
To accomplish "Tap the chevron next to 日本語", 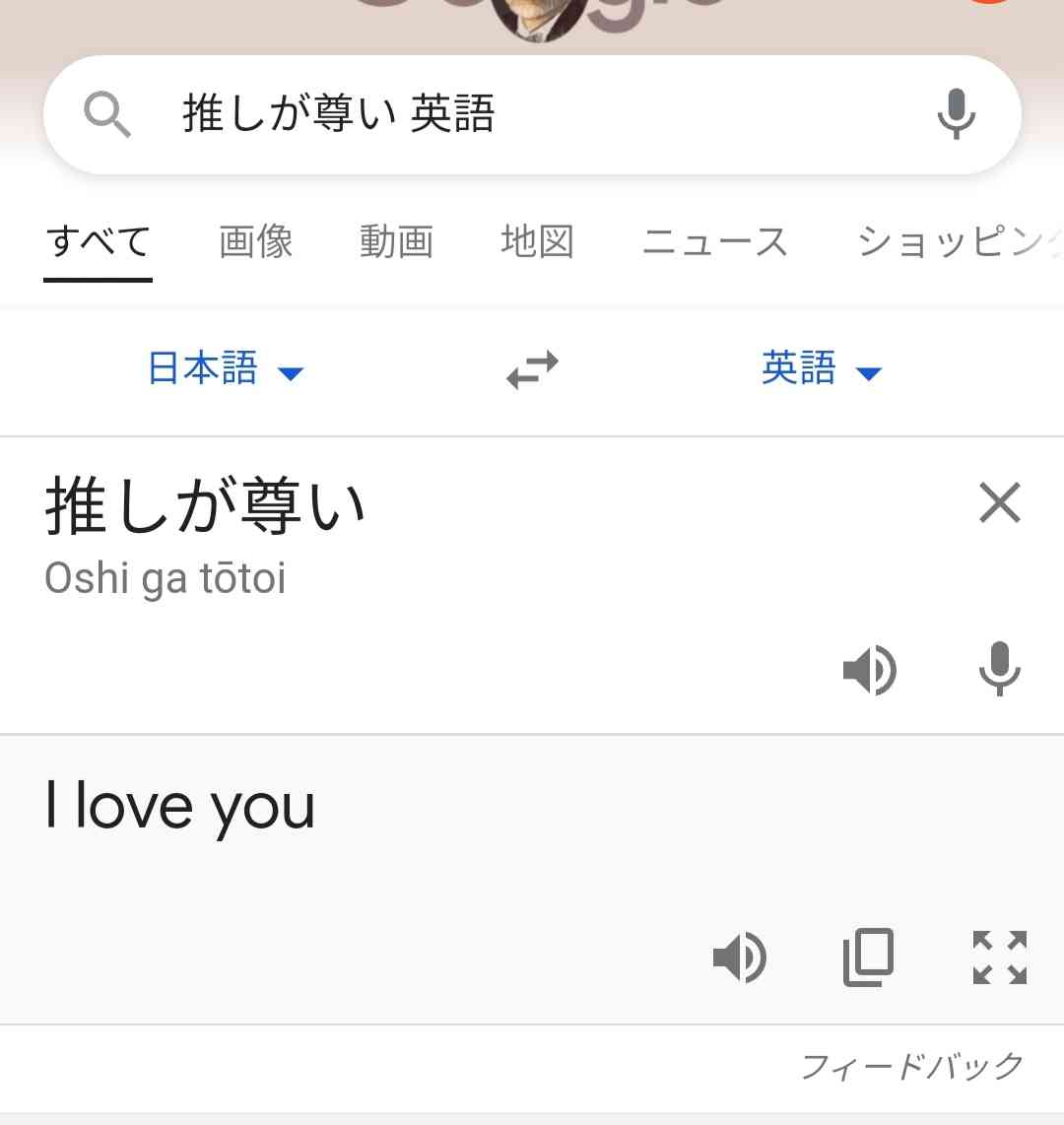I will [291, 372].
